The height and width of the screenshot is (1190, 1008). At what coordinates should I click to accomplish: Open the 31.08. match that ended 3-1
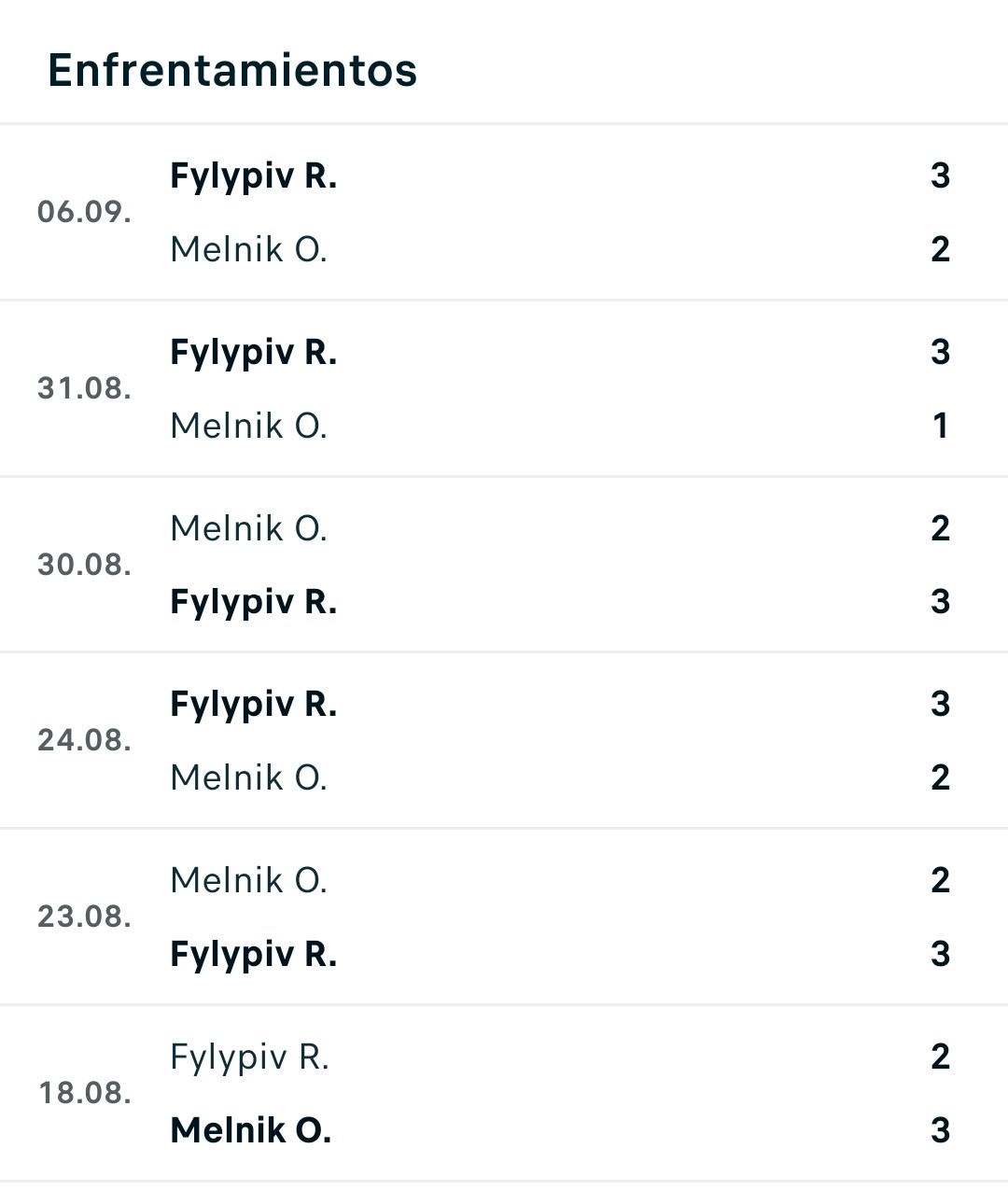[x=504, y=388]
